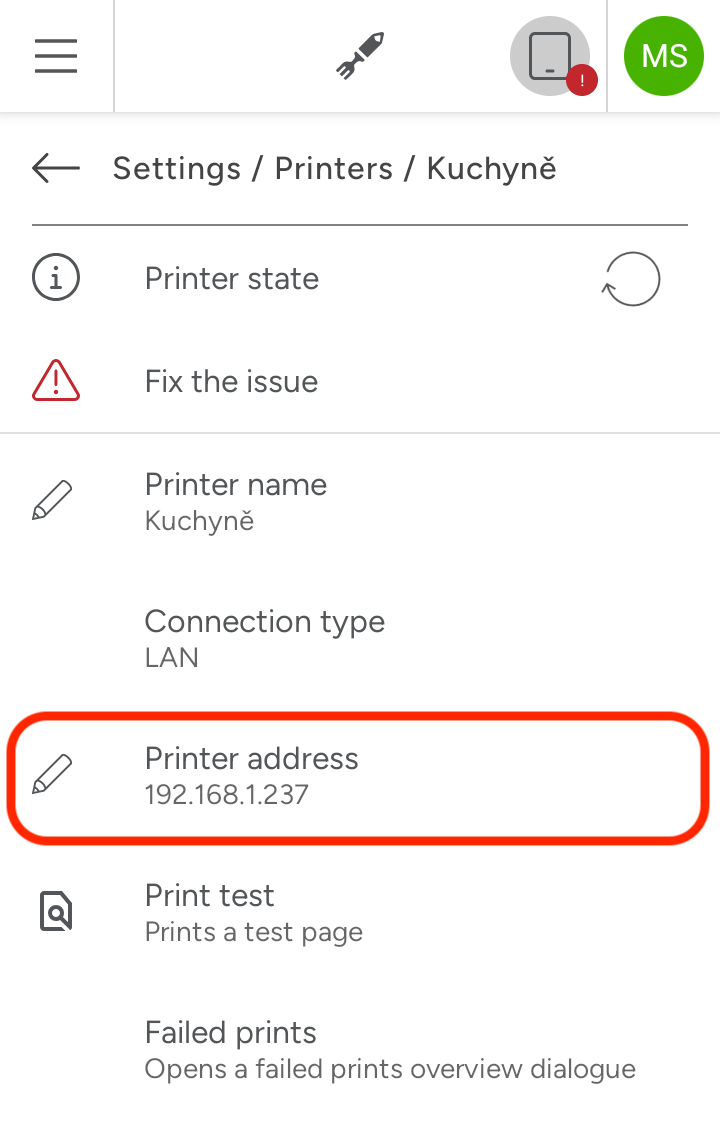Refresh the printer state
The image size is (720, 1142).
pos(631,279)
